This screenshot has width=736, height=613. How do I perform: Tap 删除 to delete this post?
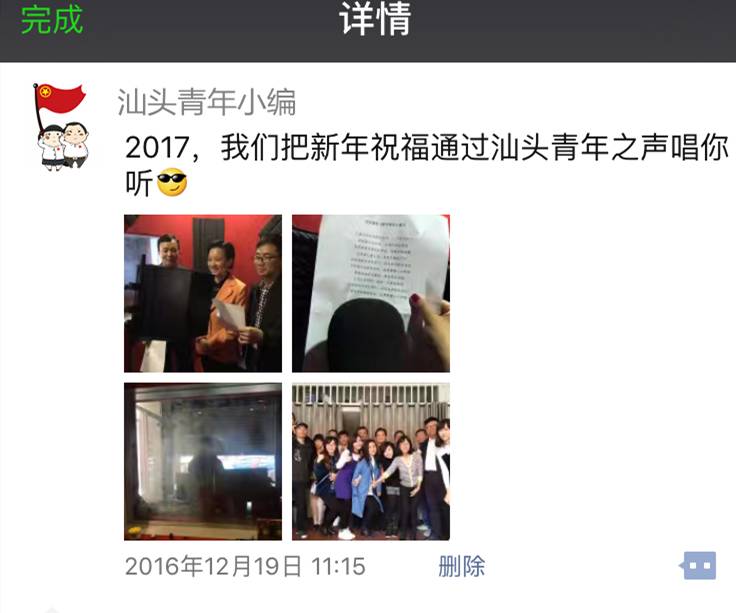point(461,567)
